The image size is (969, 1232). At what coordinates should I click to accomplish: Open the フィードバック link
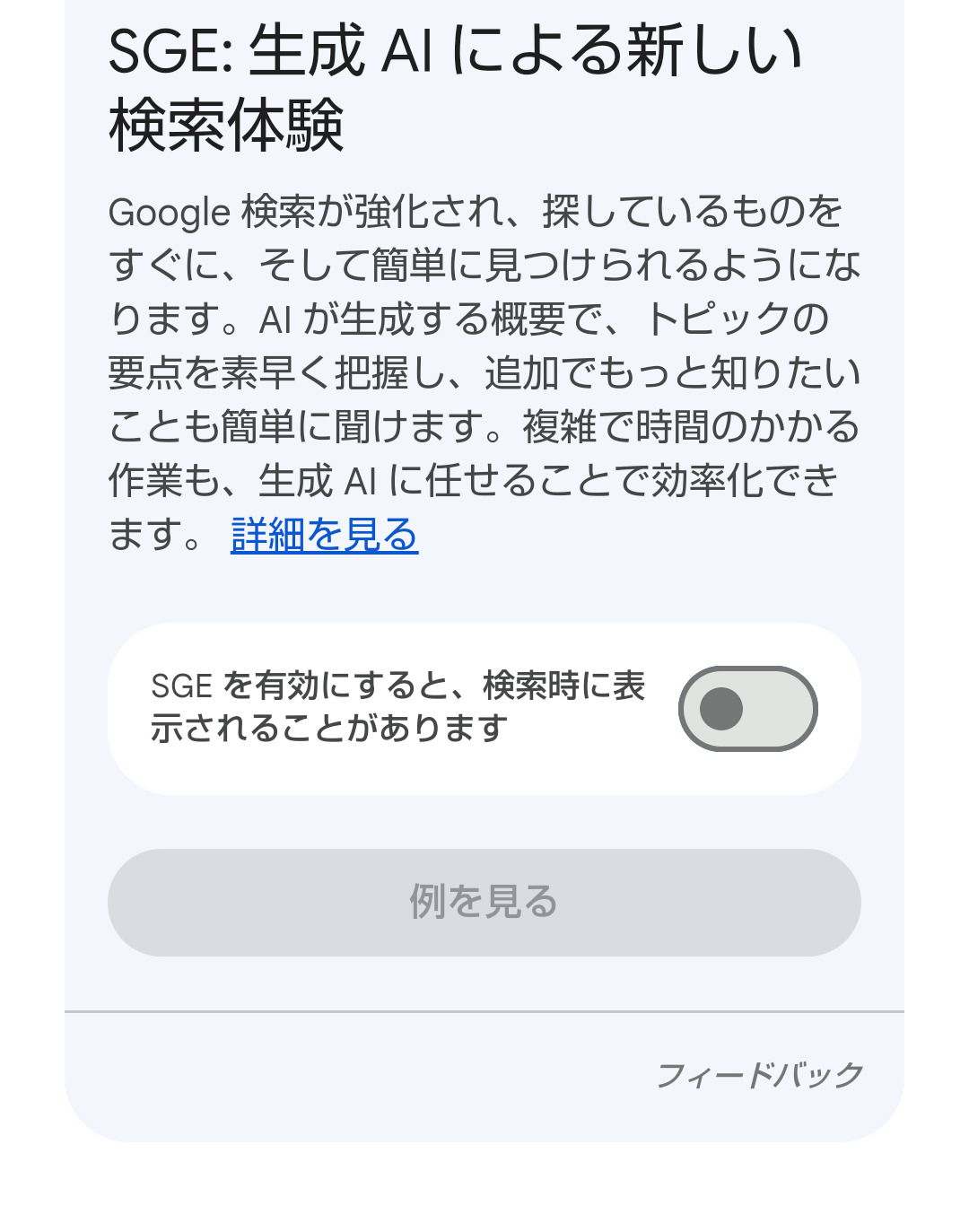point(759,1074)
